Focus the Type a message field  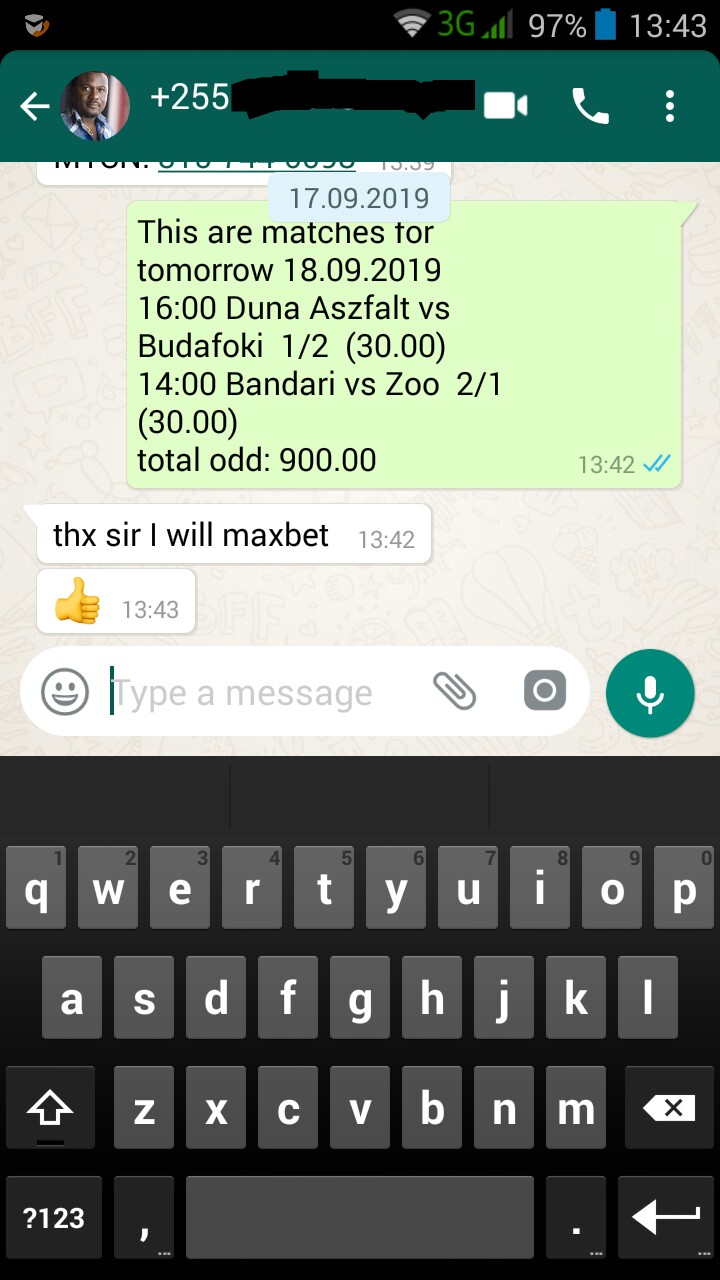pyautogui.click(x=260, y=692)
